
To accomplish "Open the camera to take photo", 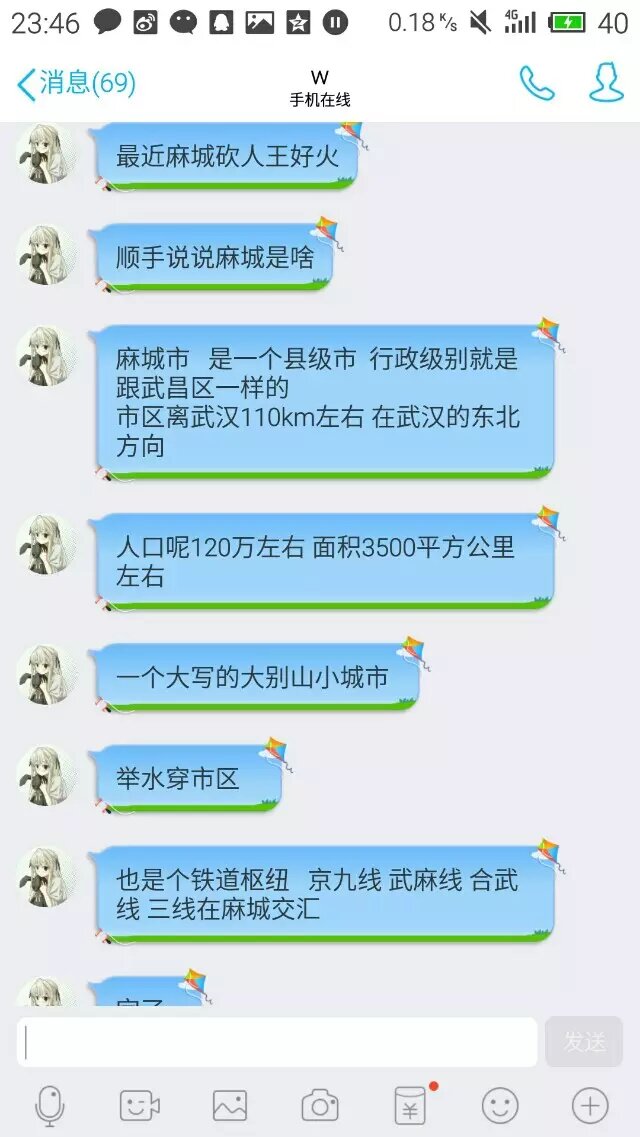I will [320, 1105].
